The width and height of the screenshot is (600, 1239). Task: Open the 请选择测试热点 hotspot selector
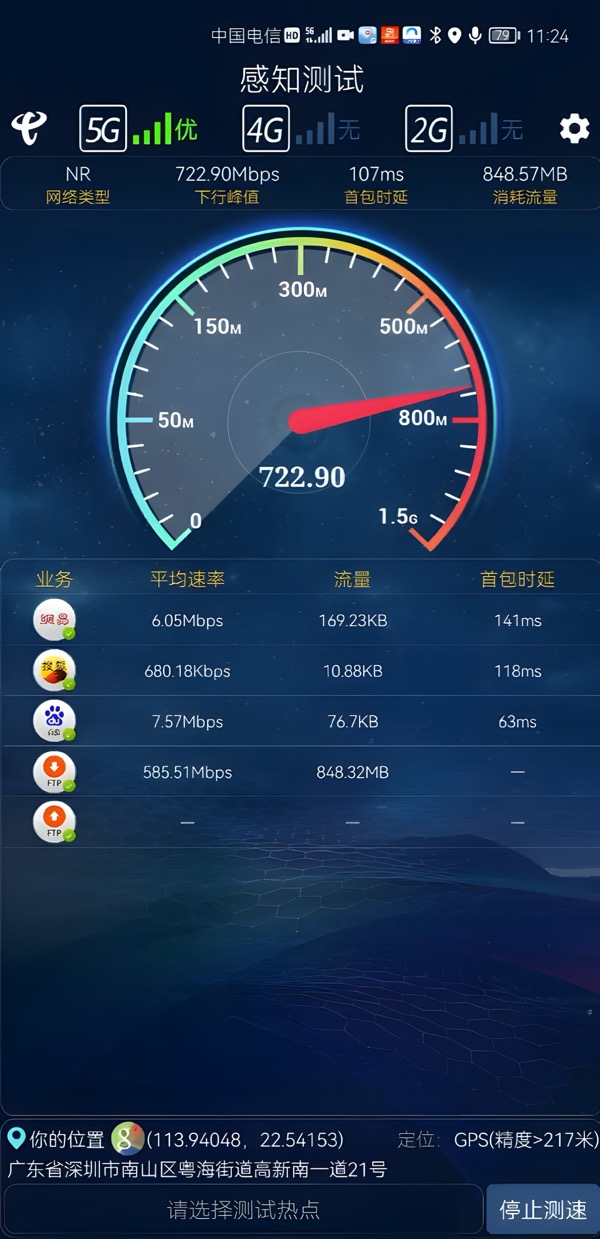pyautogui.click(x=243, y=1210)
